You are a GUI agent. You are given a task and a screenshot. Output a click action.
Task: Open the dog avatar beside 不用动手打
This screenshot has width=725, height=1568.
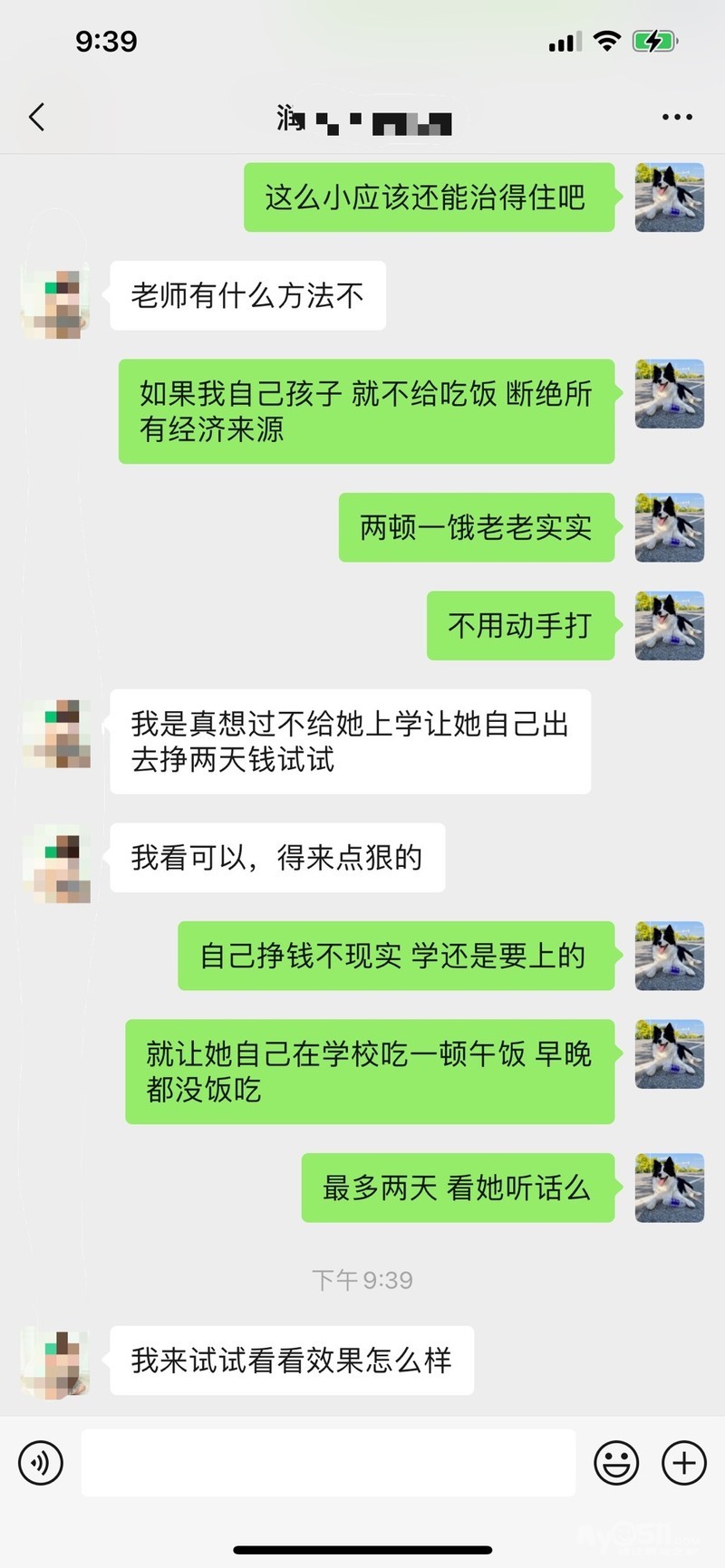pyautogui.click(x=670, y=625)
